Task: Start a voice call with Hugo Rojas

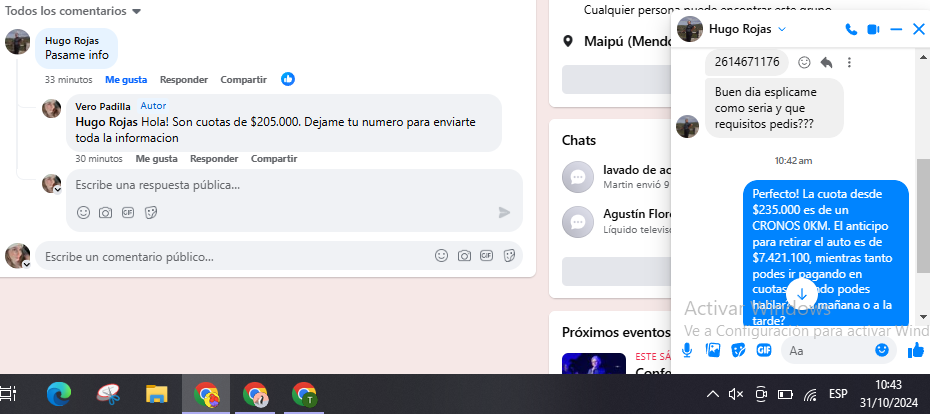Action: click(851, 29)
